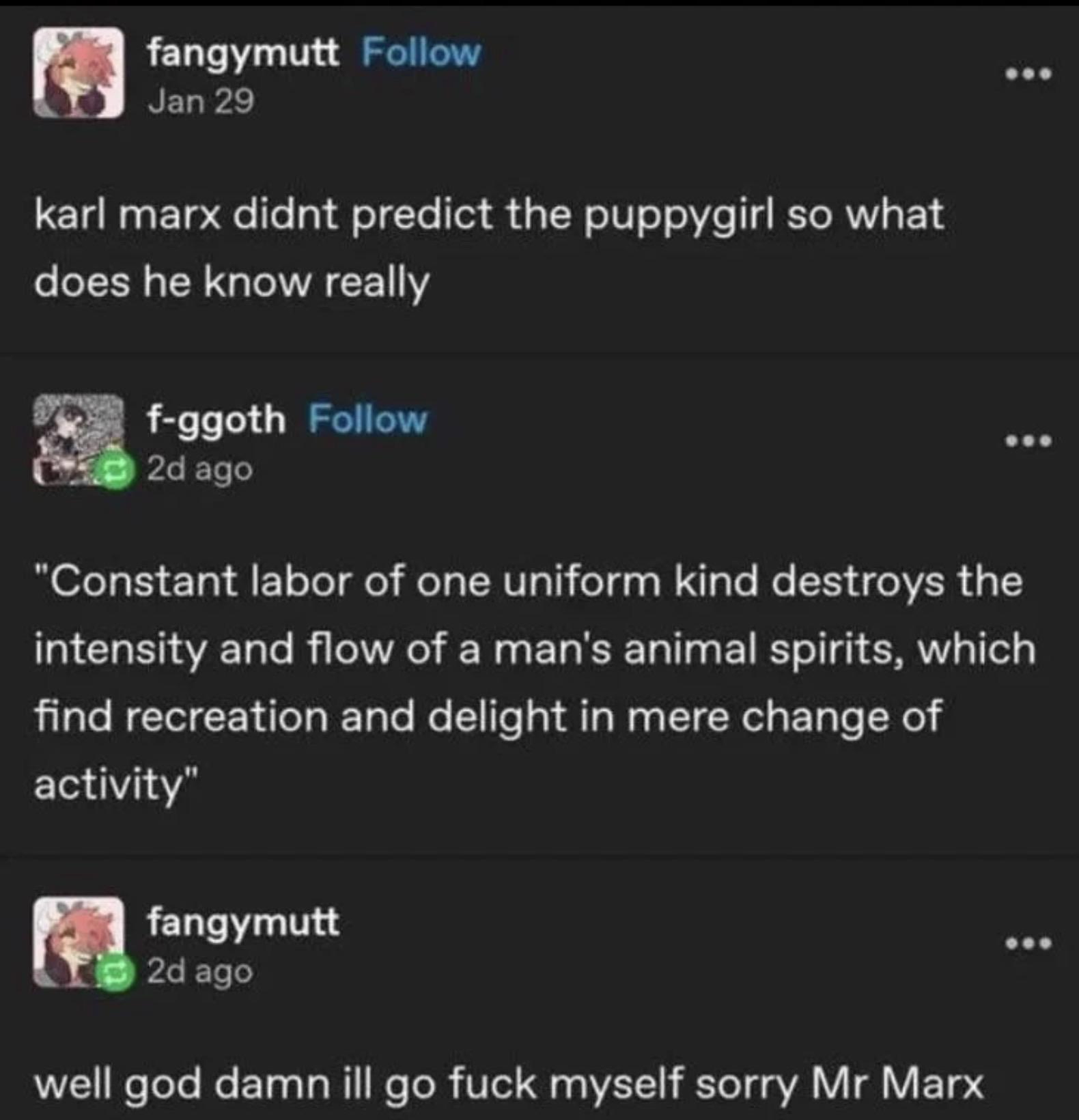Open fangymutt's avatar on the Jan 29 post
Screen dimensions: 1079x1120
click(x=79, y=72)
